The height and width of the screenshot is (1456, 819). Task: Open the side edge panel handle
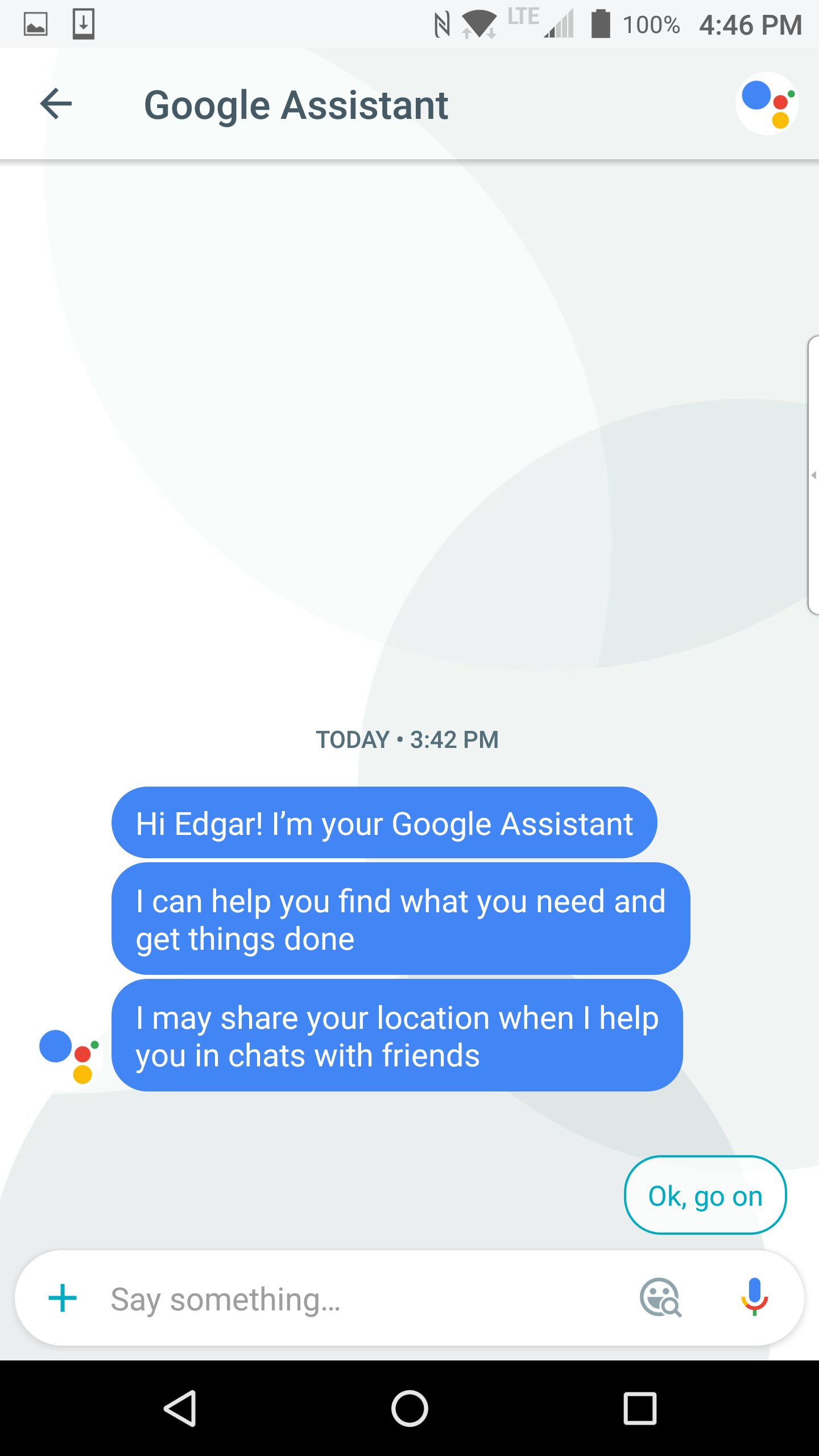tap(813, 475)
